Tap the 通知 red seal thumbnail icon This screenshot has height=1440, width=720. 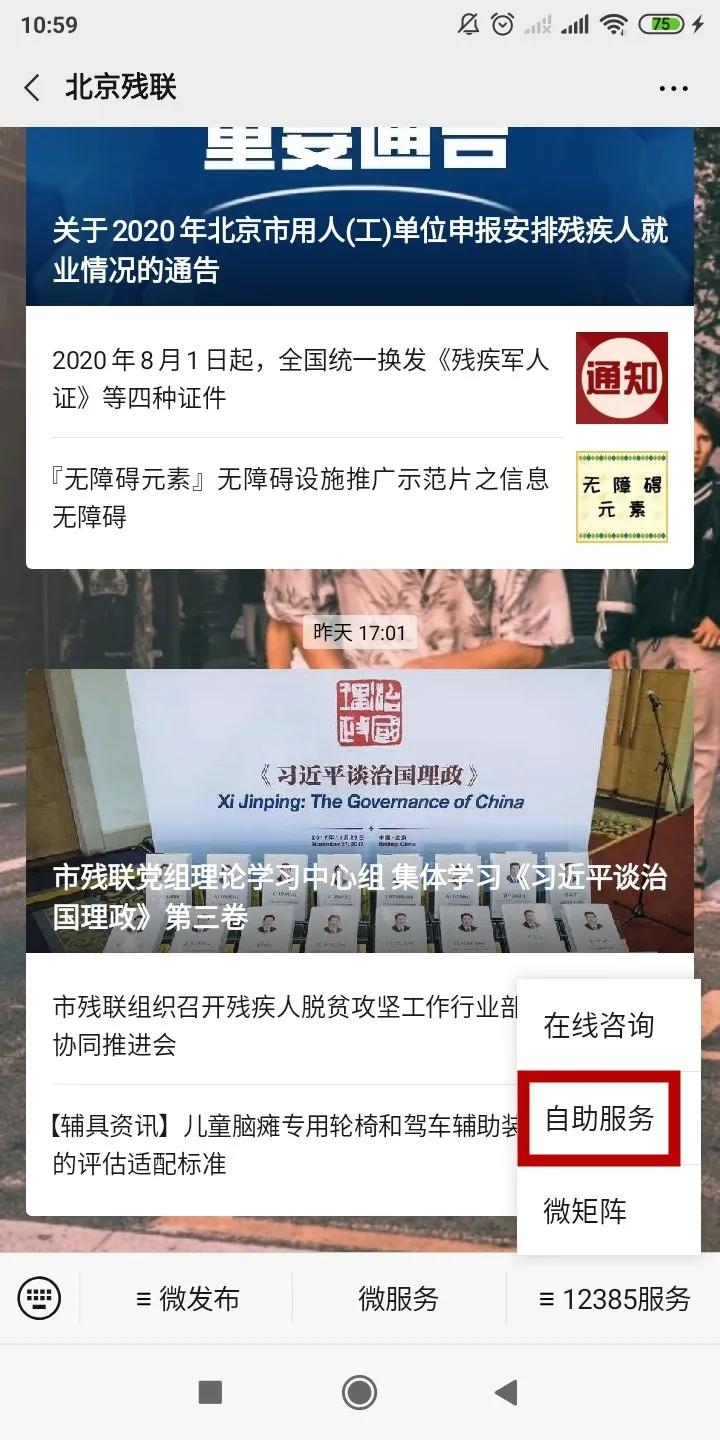621,377
